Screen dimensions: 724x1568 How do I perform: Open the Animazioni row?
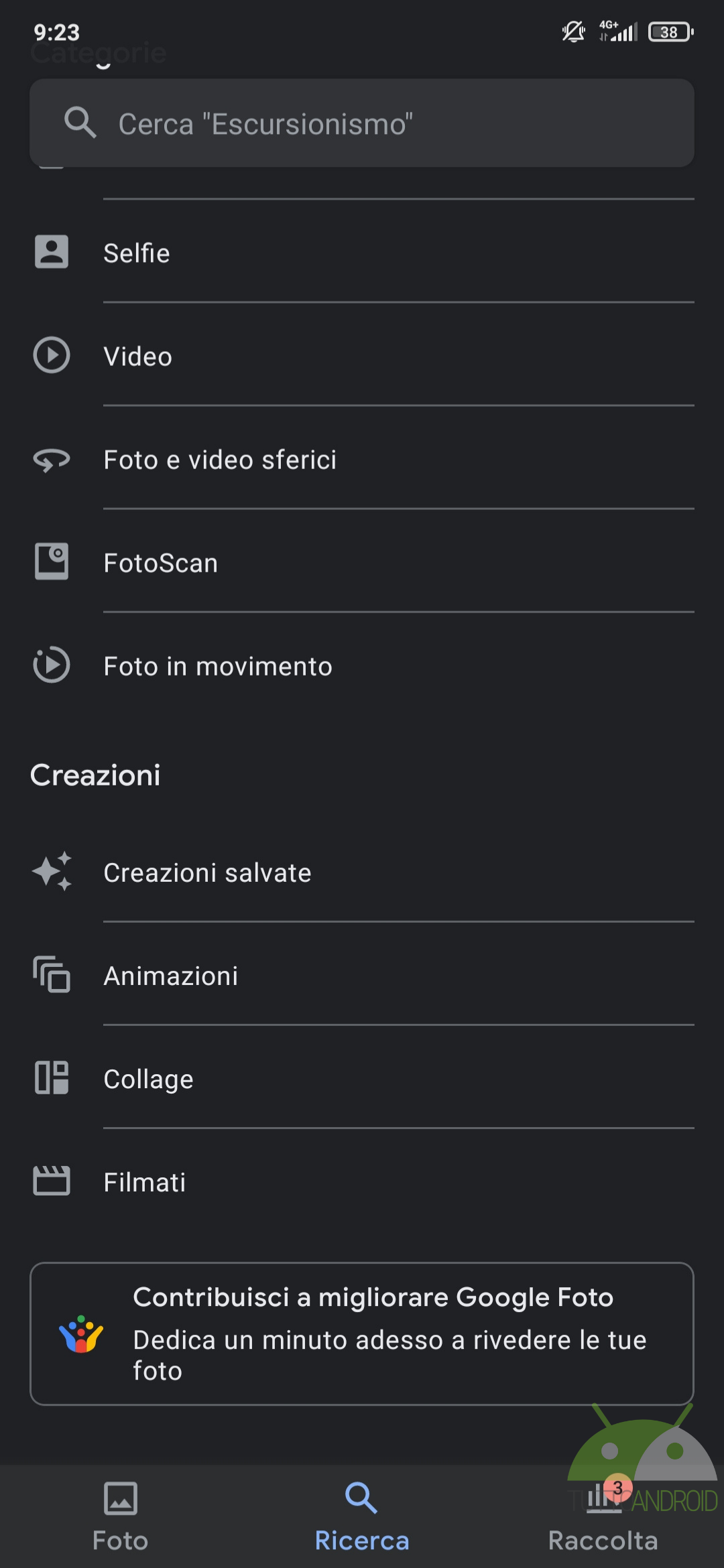pyautogui.click(x=362, y=974)
